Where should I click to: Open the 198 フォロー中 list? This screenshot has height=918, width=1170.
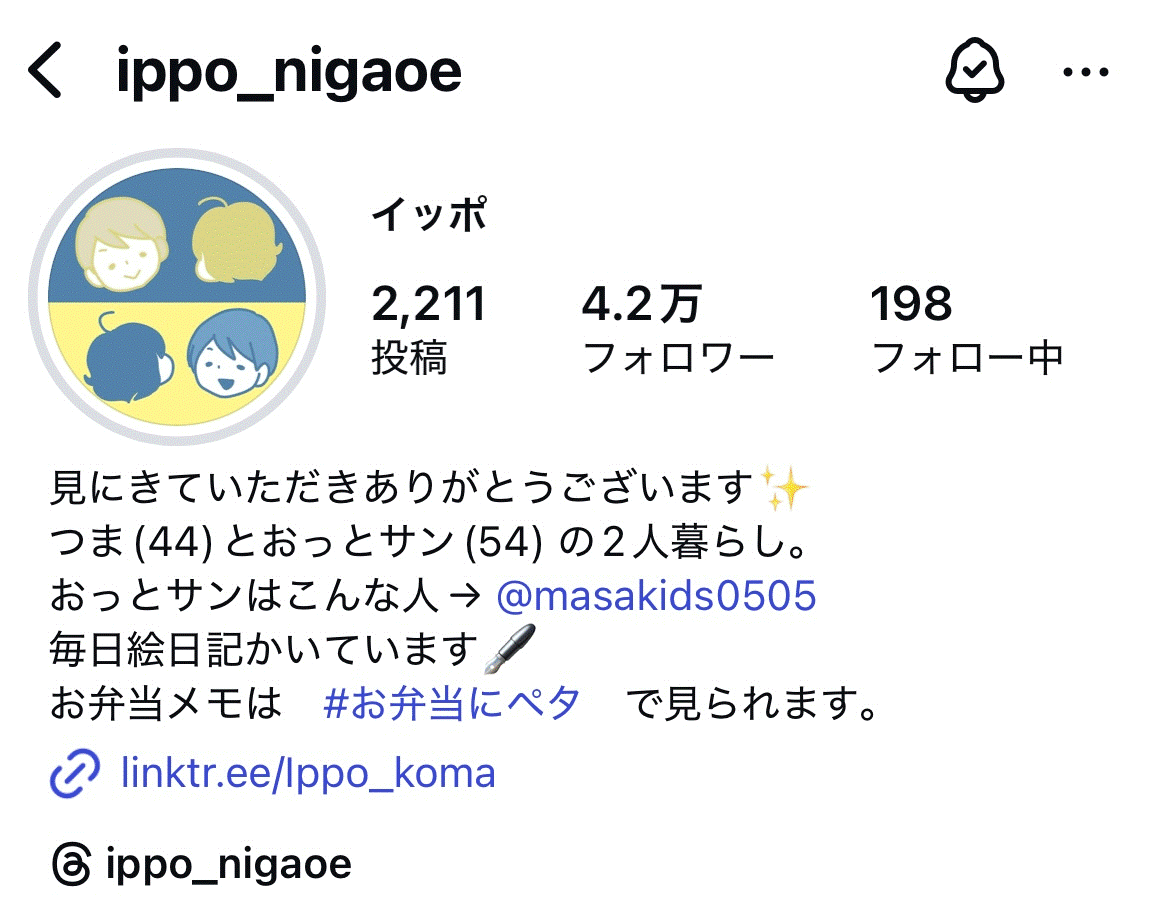[x=966, y=329]
